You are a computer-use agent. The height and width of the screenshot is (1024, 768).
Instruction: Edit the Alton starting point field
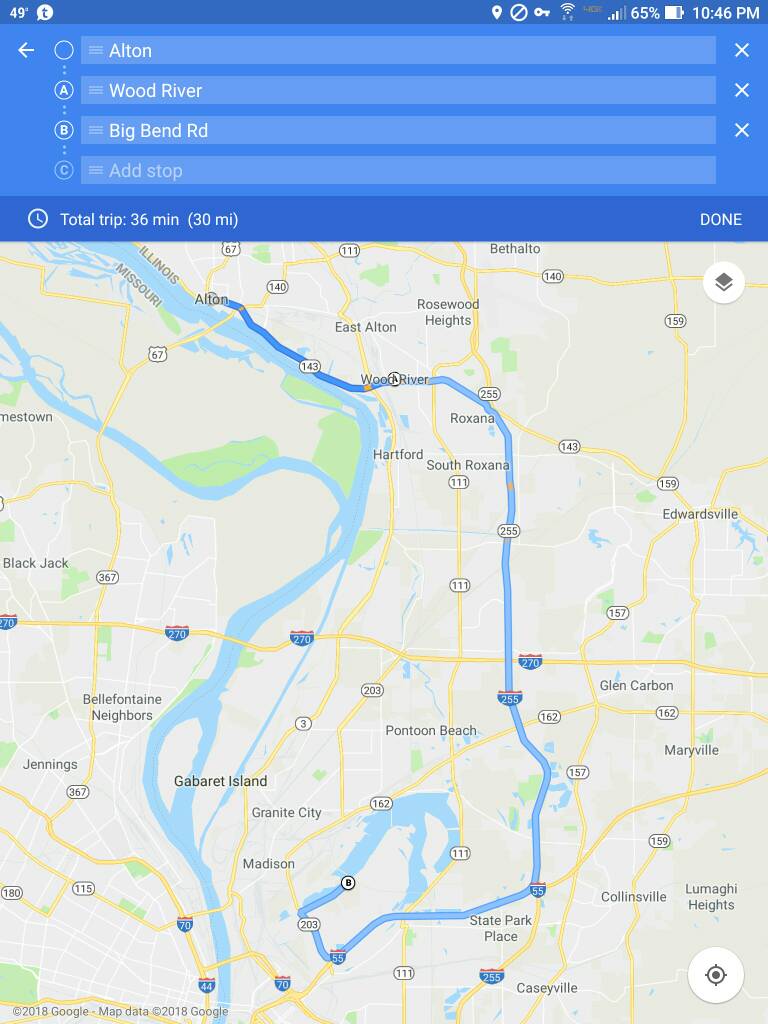[x=400, y=50]
